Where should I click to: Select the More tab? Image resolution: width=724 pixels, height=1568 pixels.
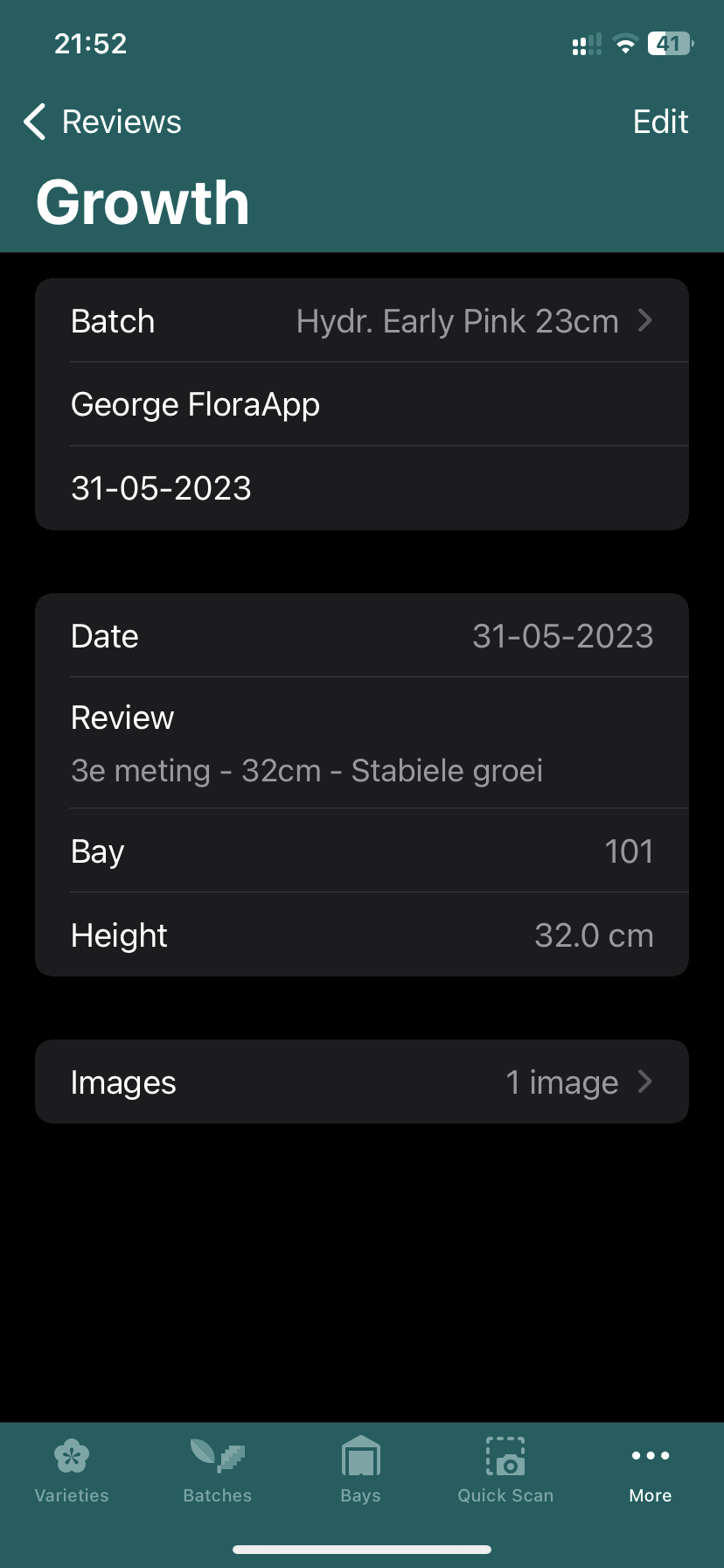(x=651, y=1471)
